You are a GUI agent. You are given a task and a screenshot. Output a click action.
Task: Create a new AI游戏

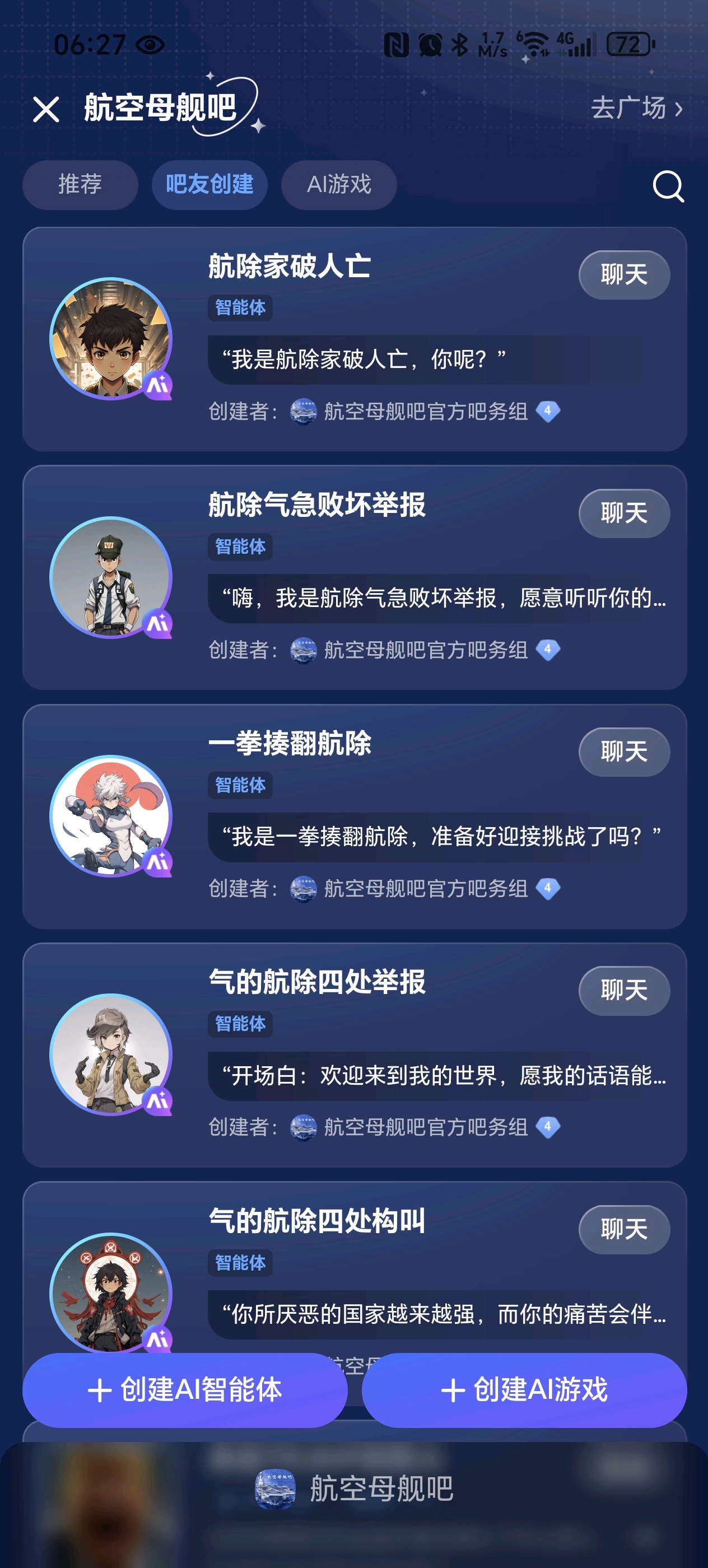(x=524, y=1390)
